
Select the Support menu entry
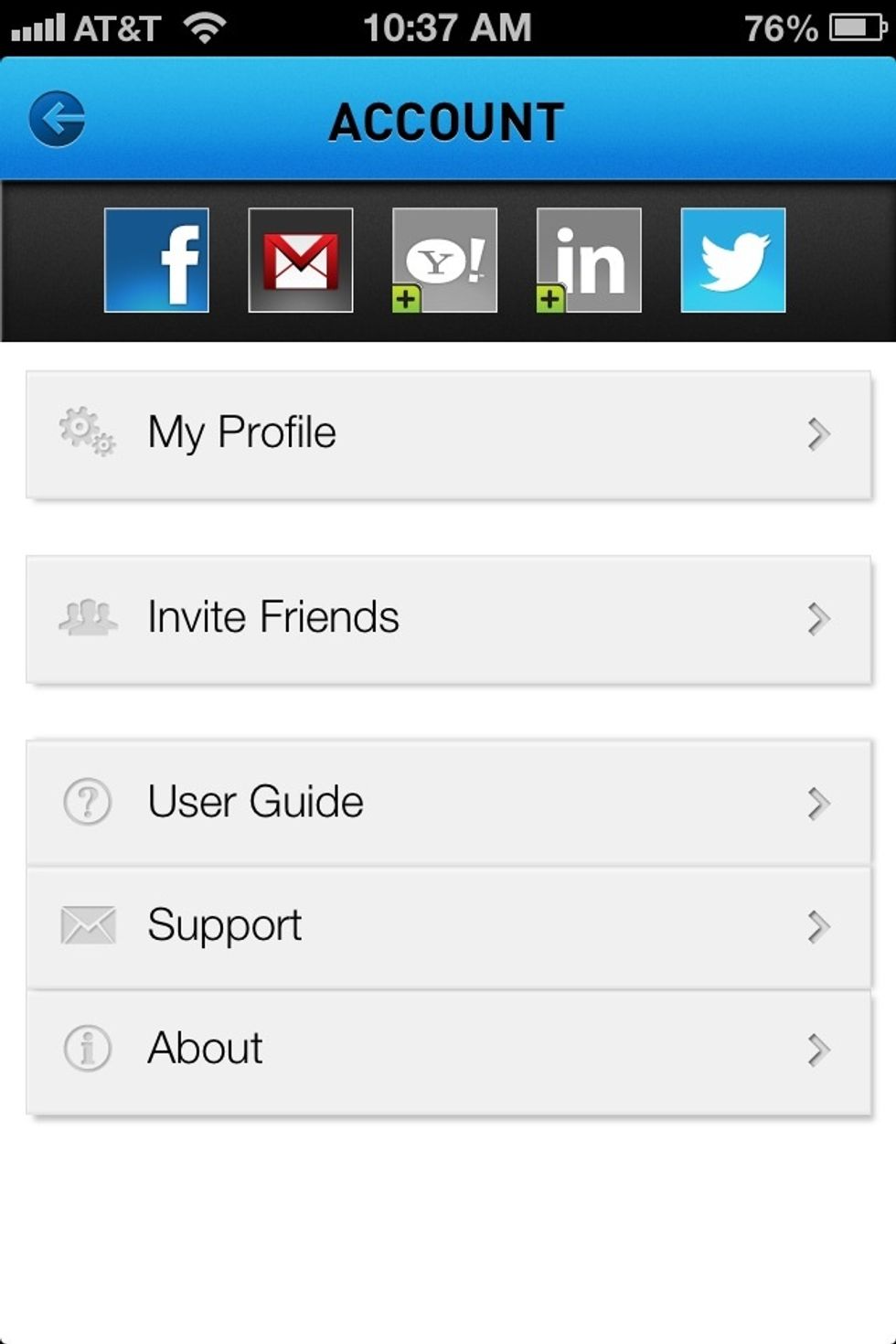pos(225,925)
